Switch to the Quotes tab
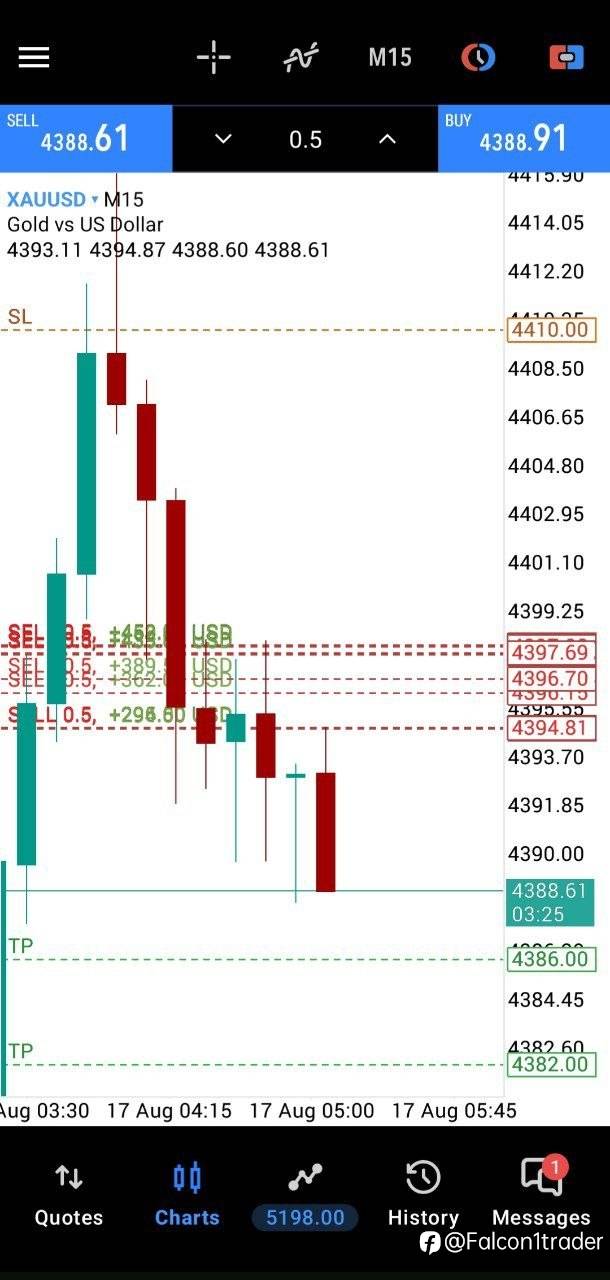 (x=69, y=1195)
